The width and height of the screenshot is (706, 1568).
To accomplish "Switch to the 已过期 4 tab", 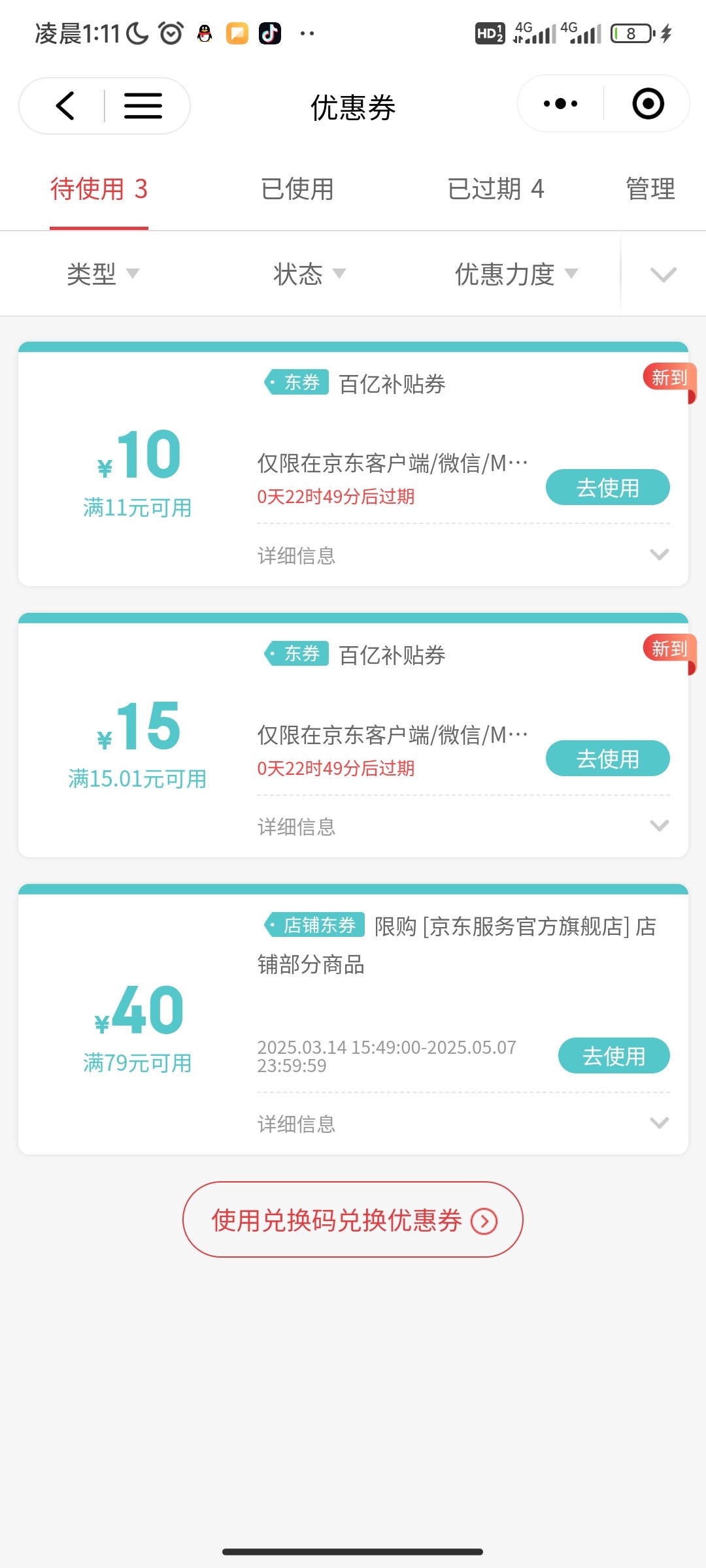I will click(496, 189).
